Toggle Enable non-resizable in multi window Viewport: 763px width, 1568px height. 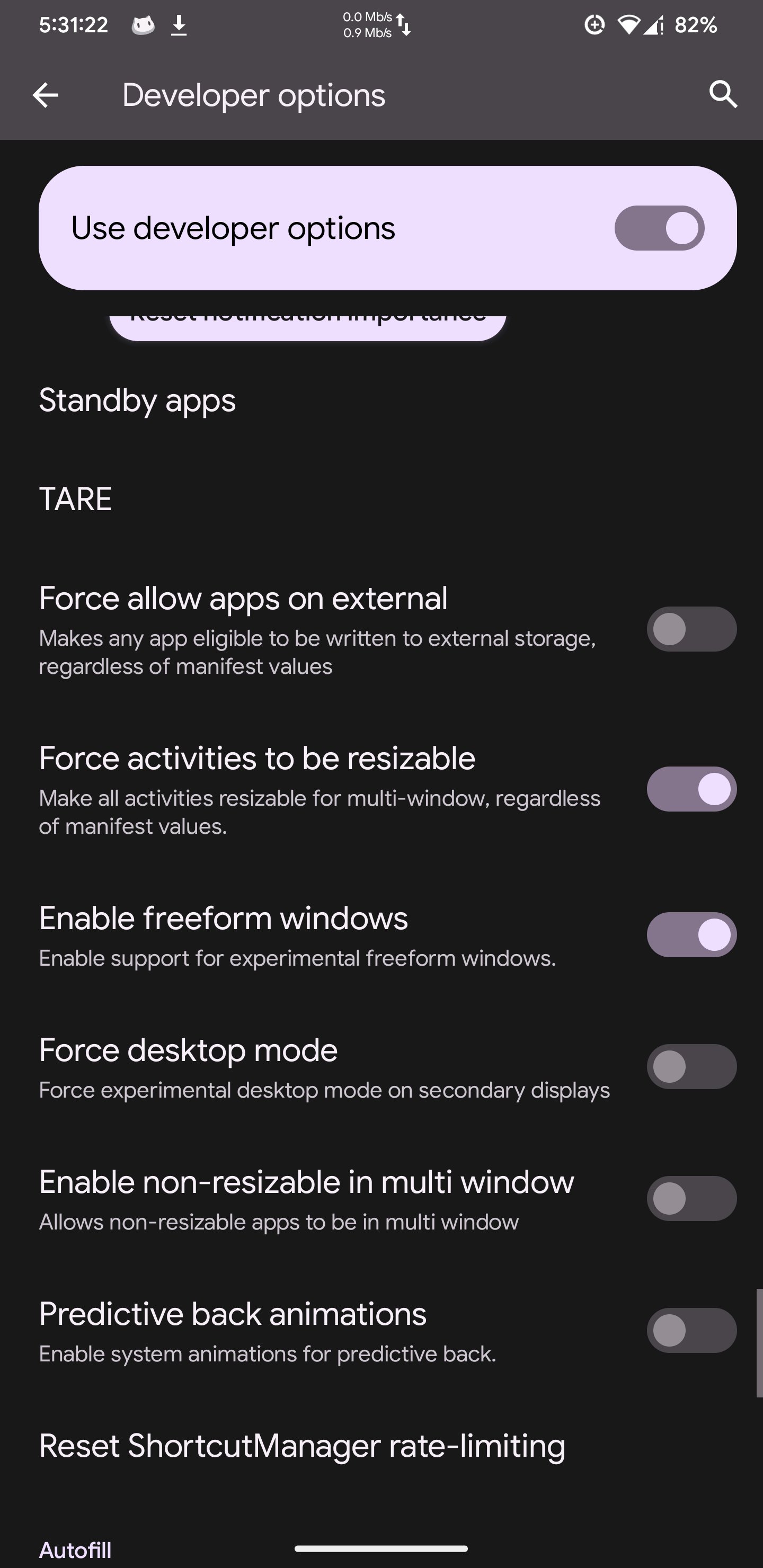point(691,1199)
